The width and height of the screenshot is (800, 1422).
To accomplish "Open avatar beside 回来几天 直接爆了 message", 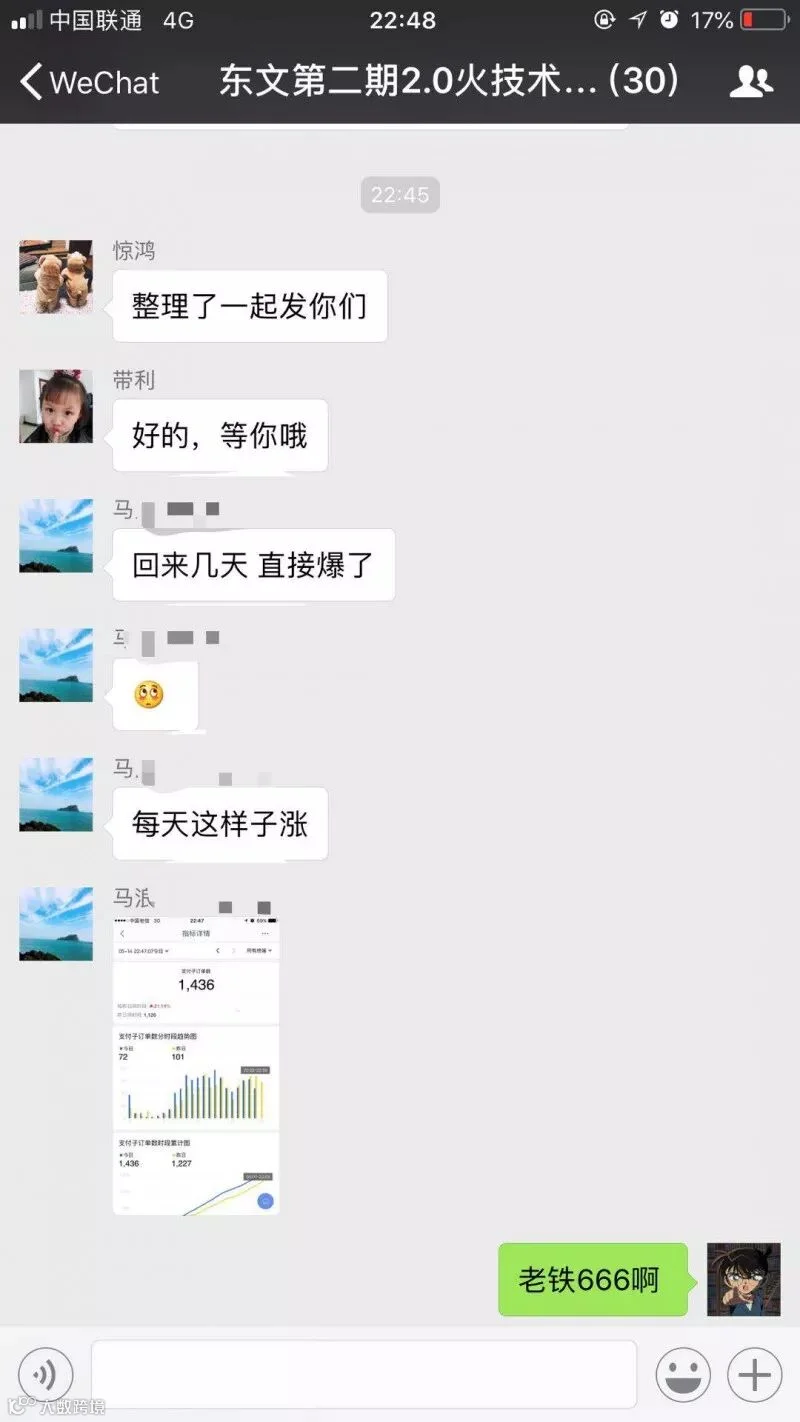I will (x=56, y=536).
